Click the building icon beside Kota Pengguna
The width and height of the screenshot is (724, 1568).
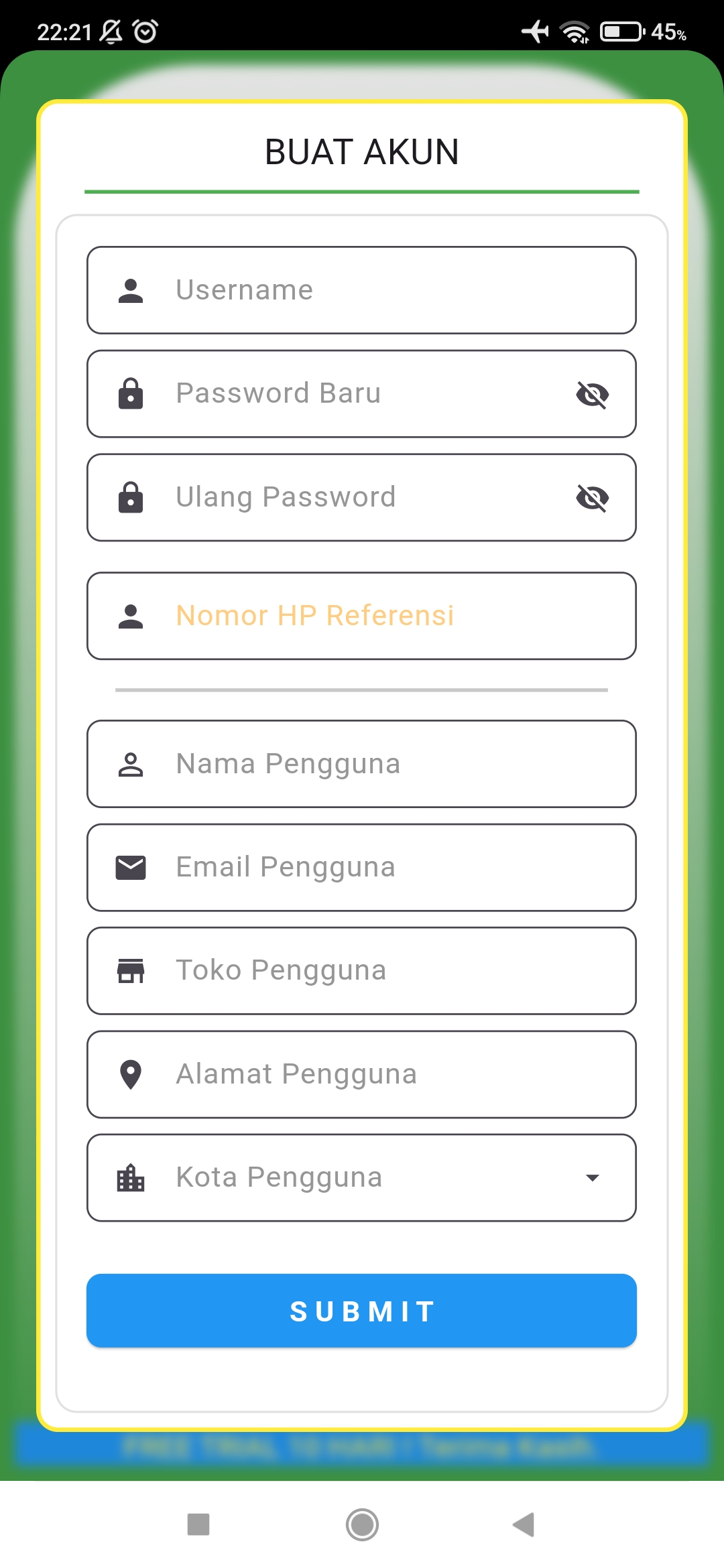tap(131, 1177)
